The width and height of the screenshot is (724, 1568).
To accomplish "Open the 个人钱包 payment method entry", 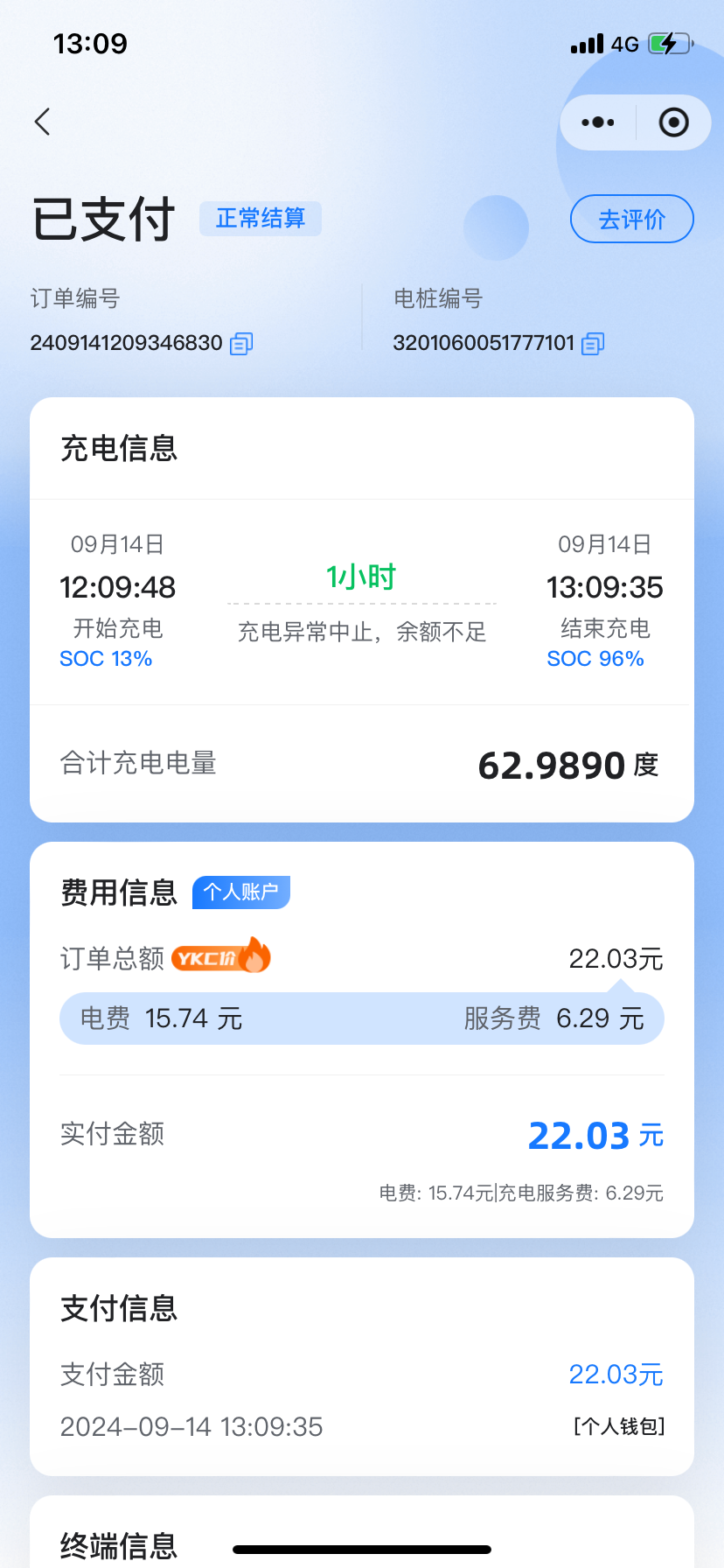I will coord(621,1426).
